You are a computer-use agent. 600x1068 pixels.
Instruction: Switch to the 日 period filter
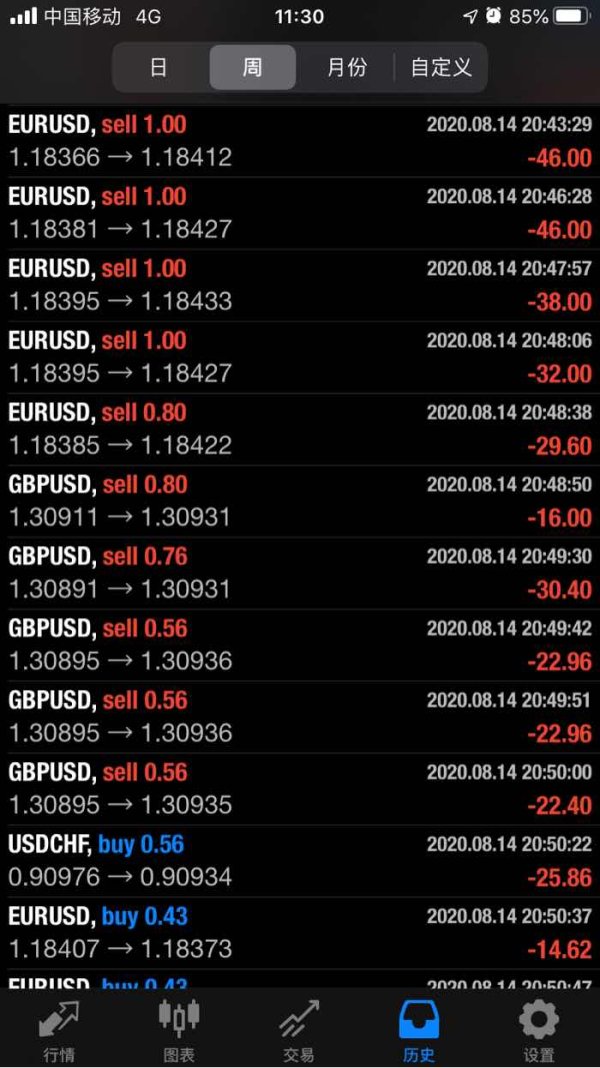pos(158,68)
